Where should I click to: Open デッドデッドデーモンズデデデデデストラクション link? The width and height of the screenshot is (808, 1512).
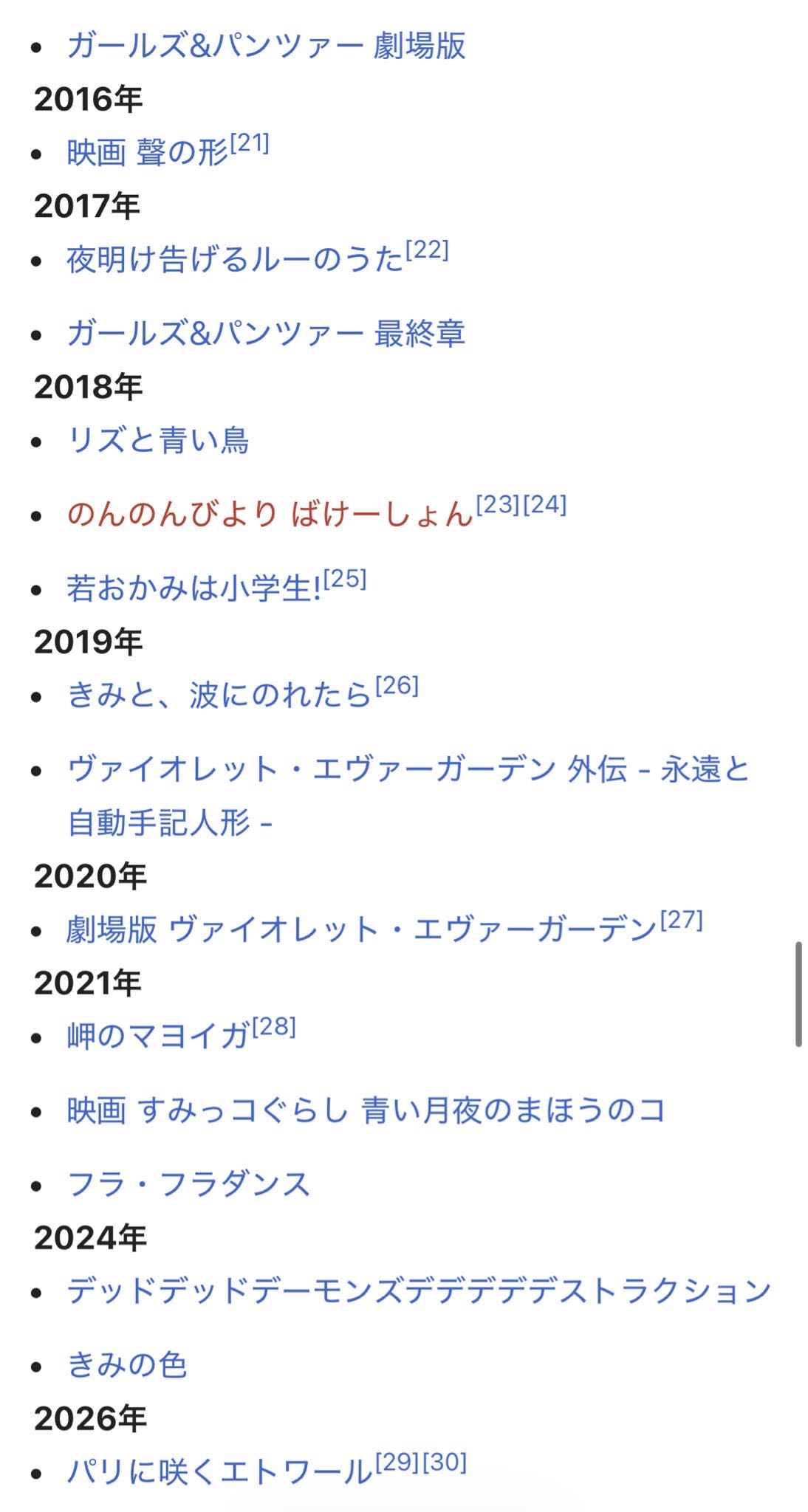[419, 1291]
